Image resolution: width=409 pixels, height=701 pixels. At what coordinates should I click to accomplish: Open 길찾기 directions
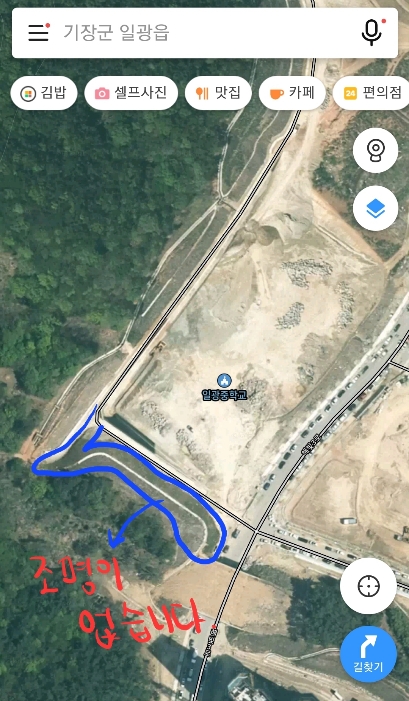coord(368,654)
